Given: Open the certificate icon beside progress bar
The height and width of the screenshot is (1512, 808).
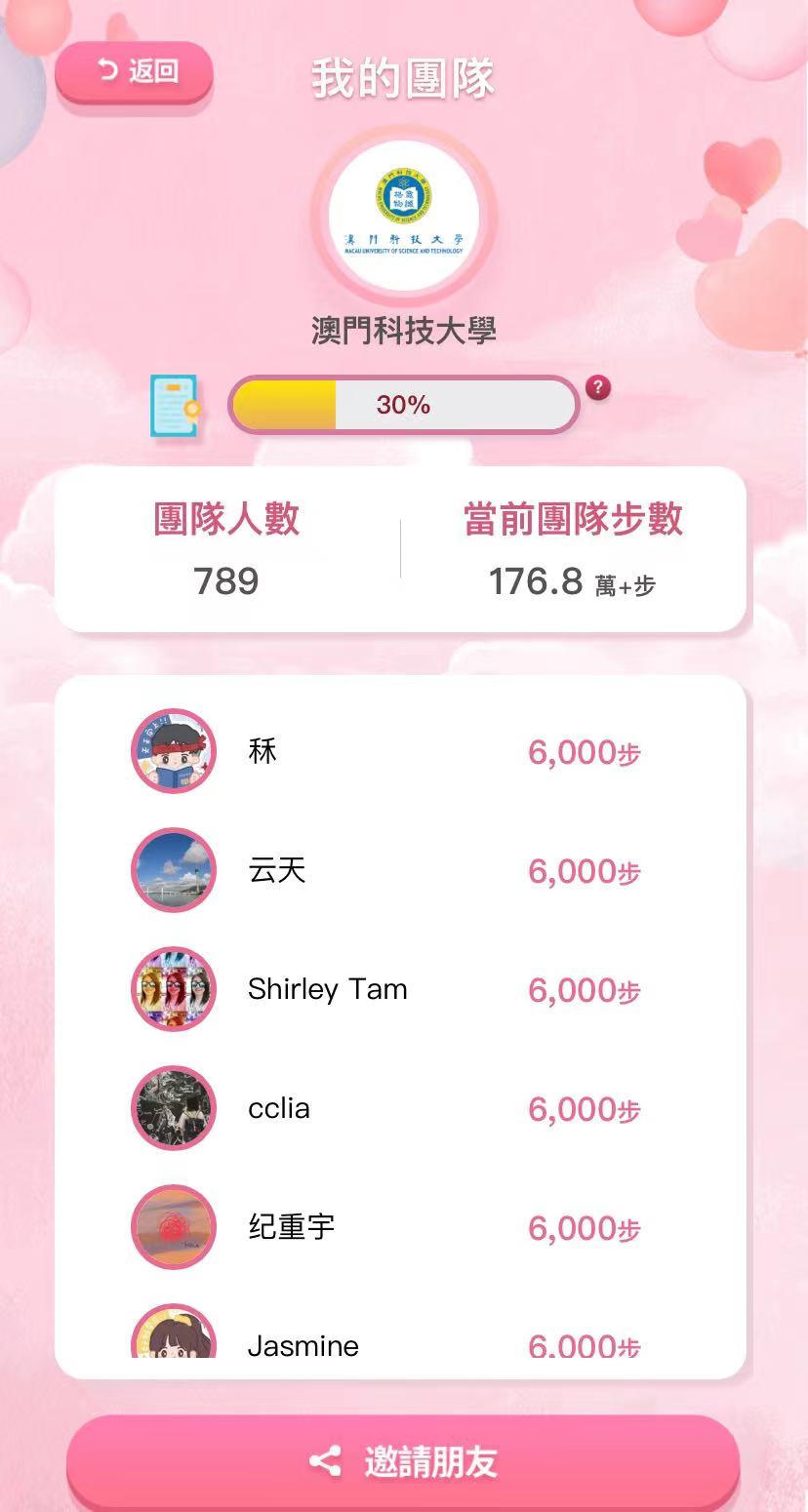Looking at the screenshot, I should click(x=176, y=405).
